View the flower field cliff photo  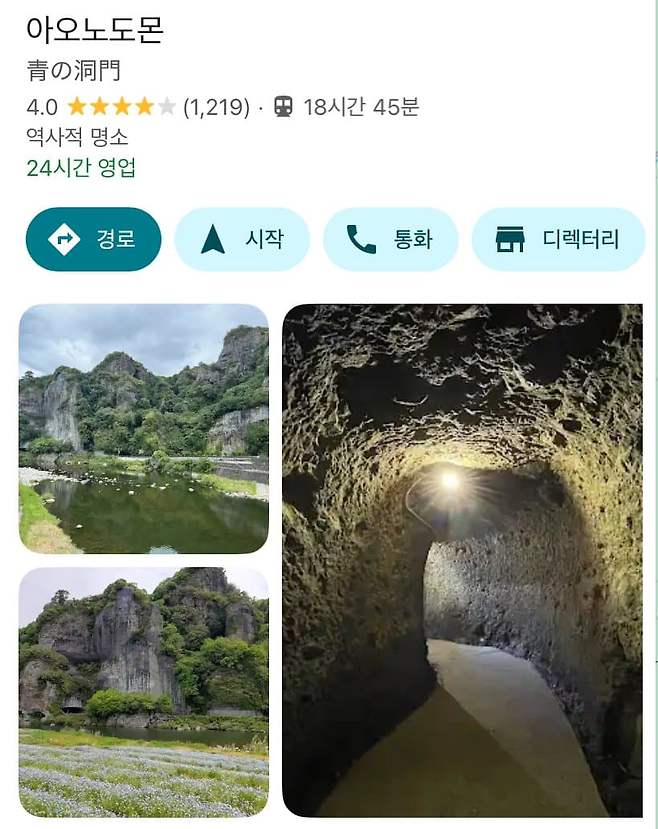coord(144,691)
